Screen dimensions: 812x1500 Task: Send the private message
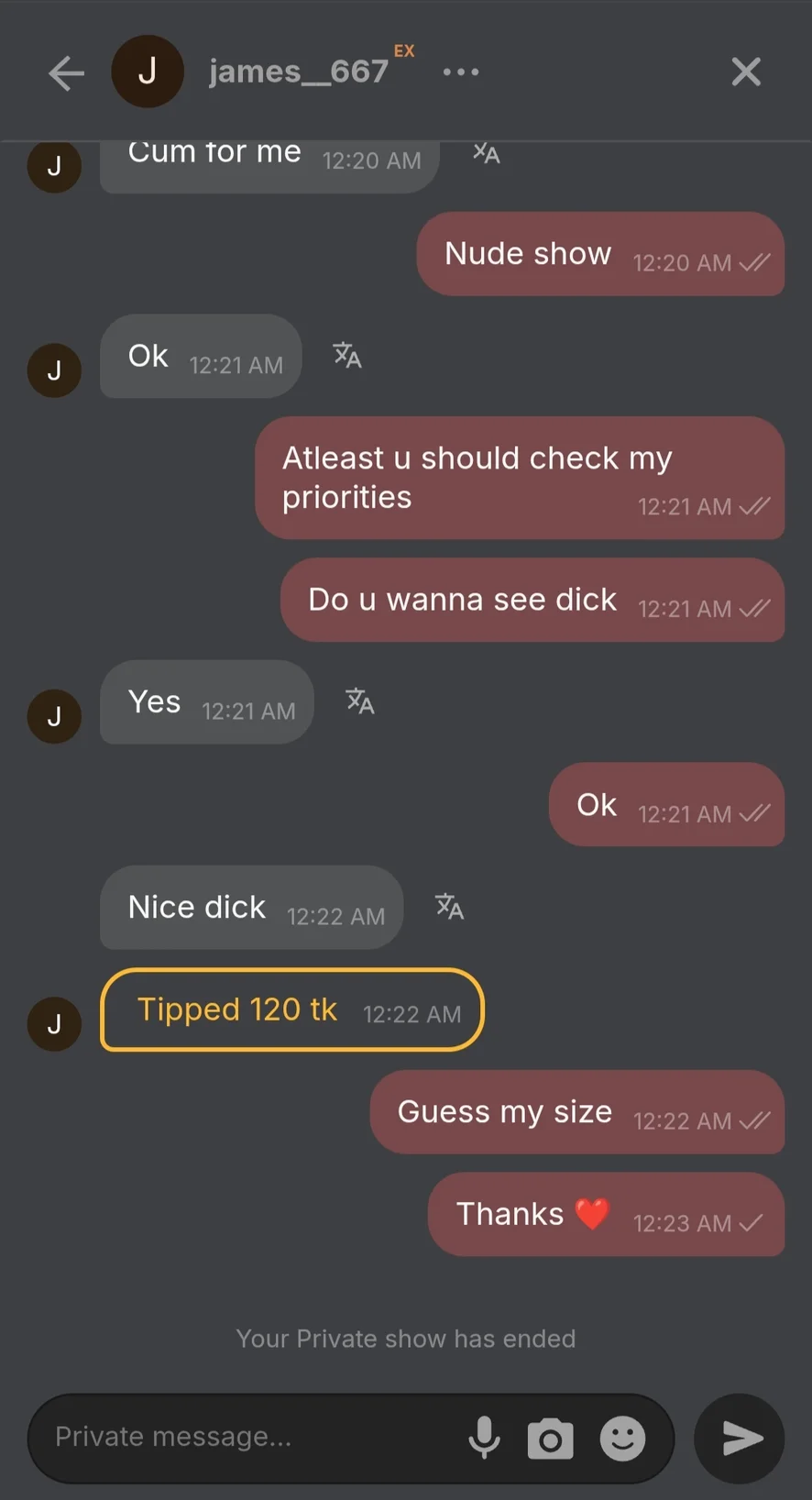coord(740,1438)
